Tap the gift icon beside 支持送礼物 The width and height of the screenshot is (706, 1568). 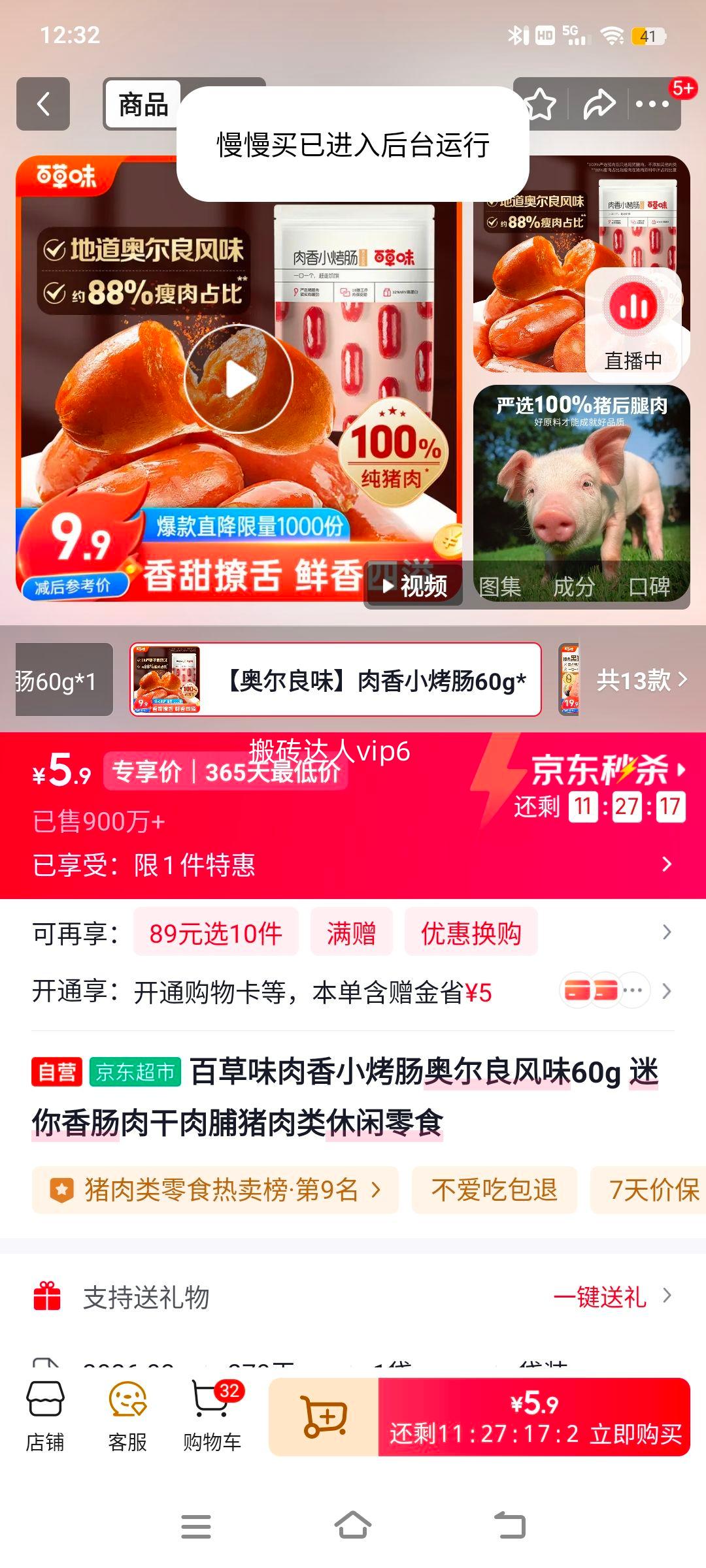[47, 1295]
